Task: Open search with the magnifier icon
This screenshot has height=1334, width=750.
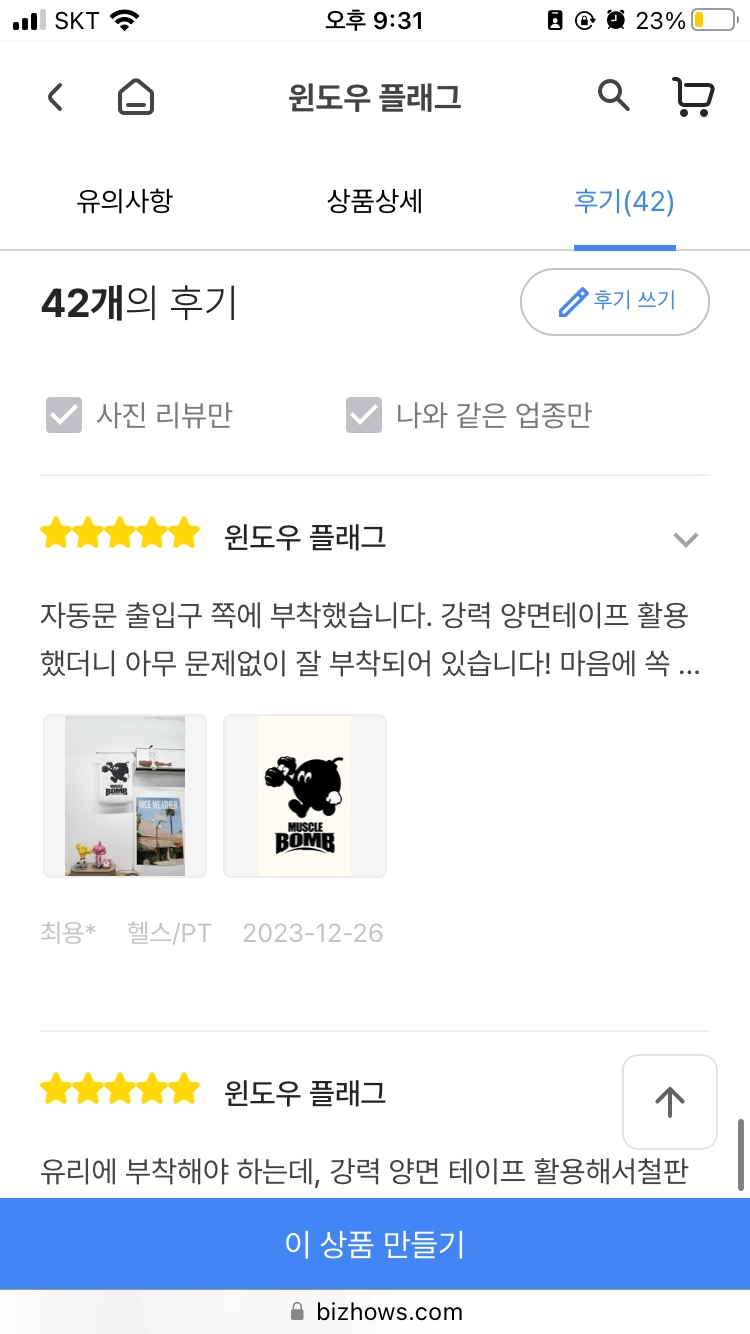Action: 613,96
